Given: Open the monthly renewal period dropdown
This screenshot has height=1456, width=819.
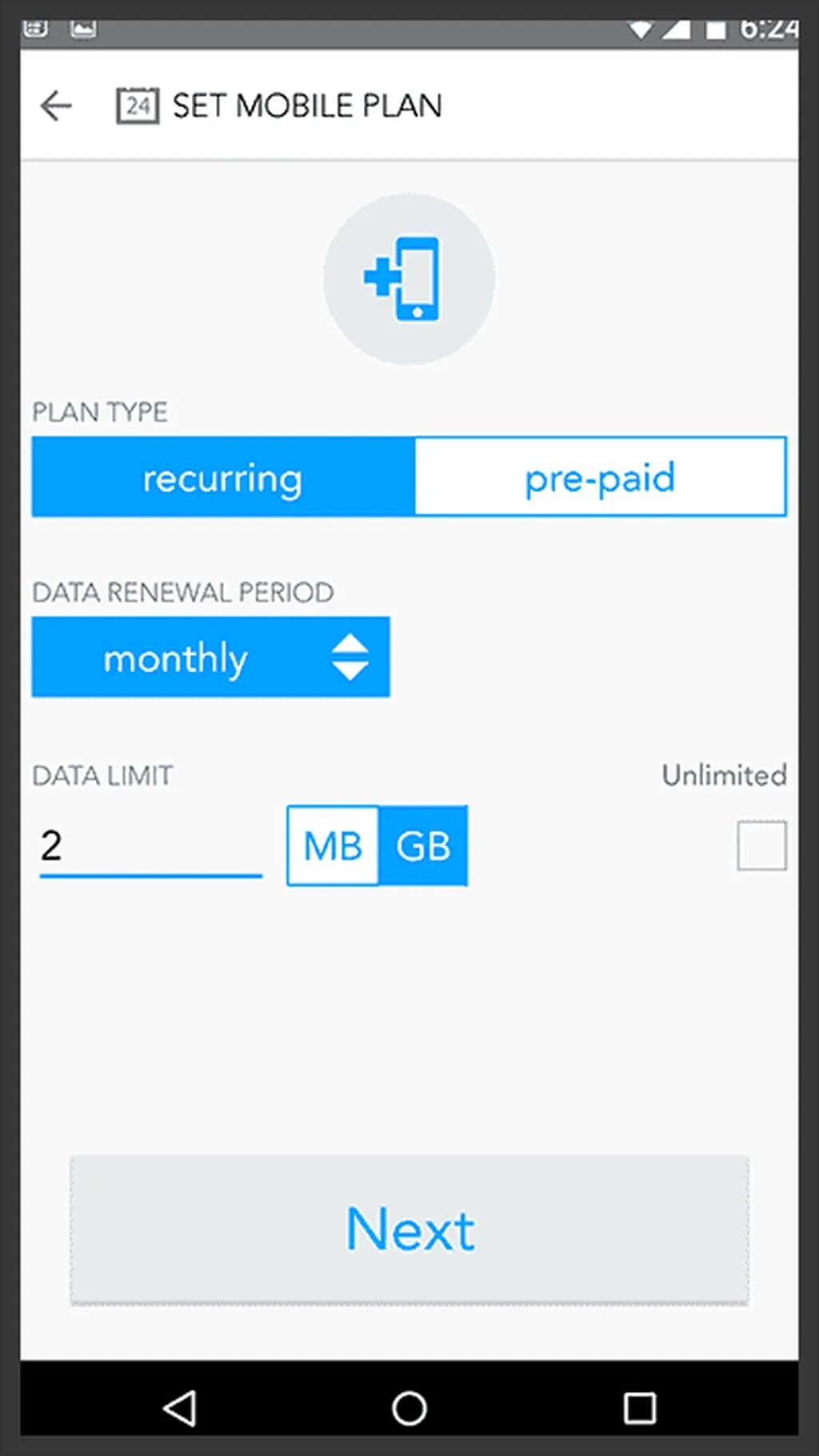Looking at the screenshot, I should coord(211,658).
